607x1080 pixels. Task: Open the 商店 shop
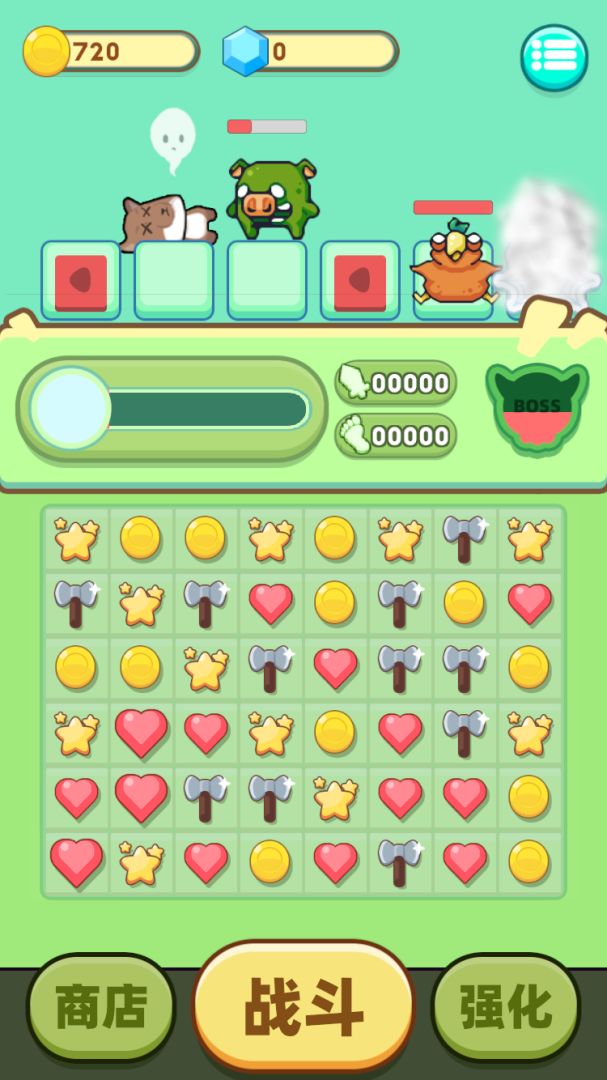click(101, 1007)
